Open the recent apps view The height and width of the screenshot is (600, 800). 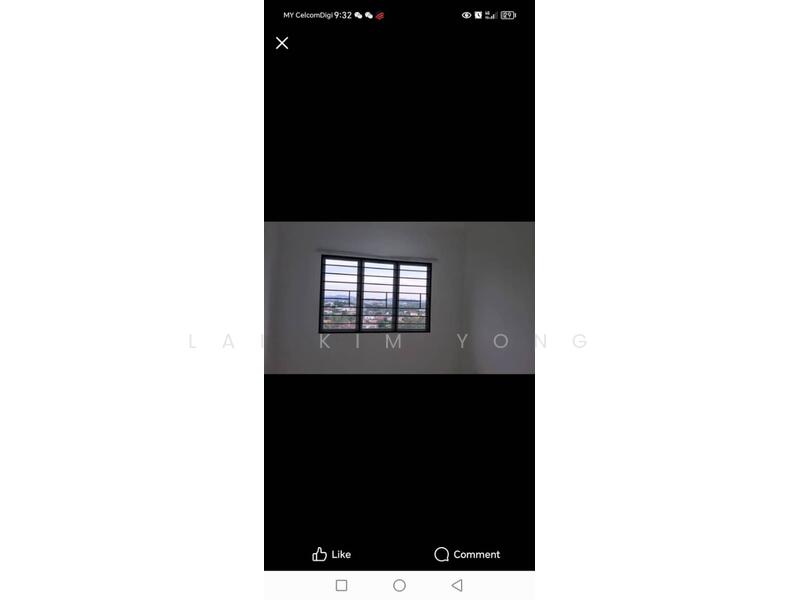pyautogui.click(x=341, y=585)
